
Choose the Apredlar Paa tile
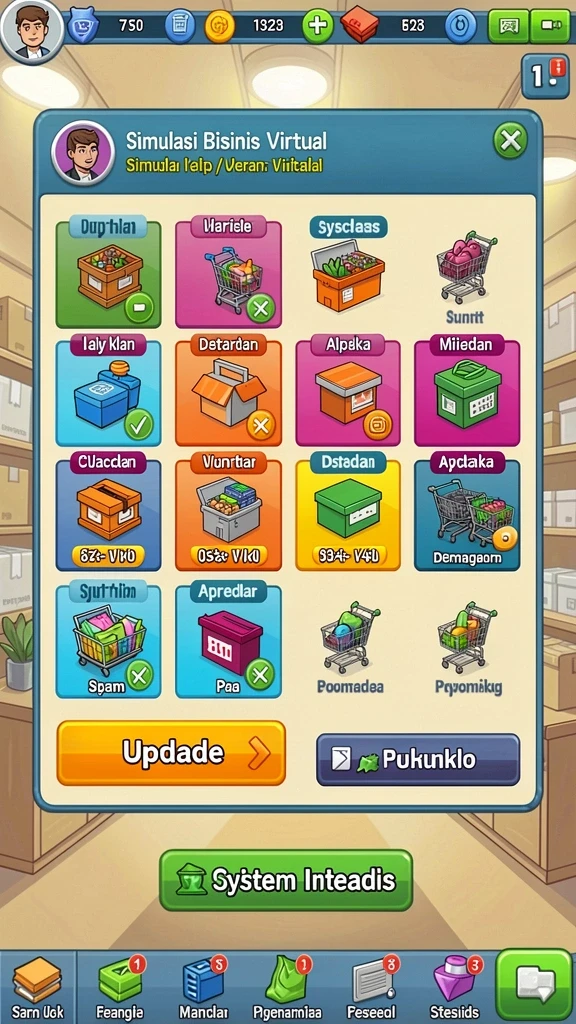228,641
